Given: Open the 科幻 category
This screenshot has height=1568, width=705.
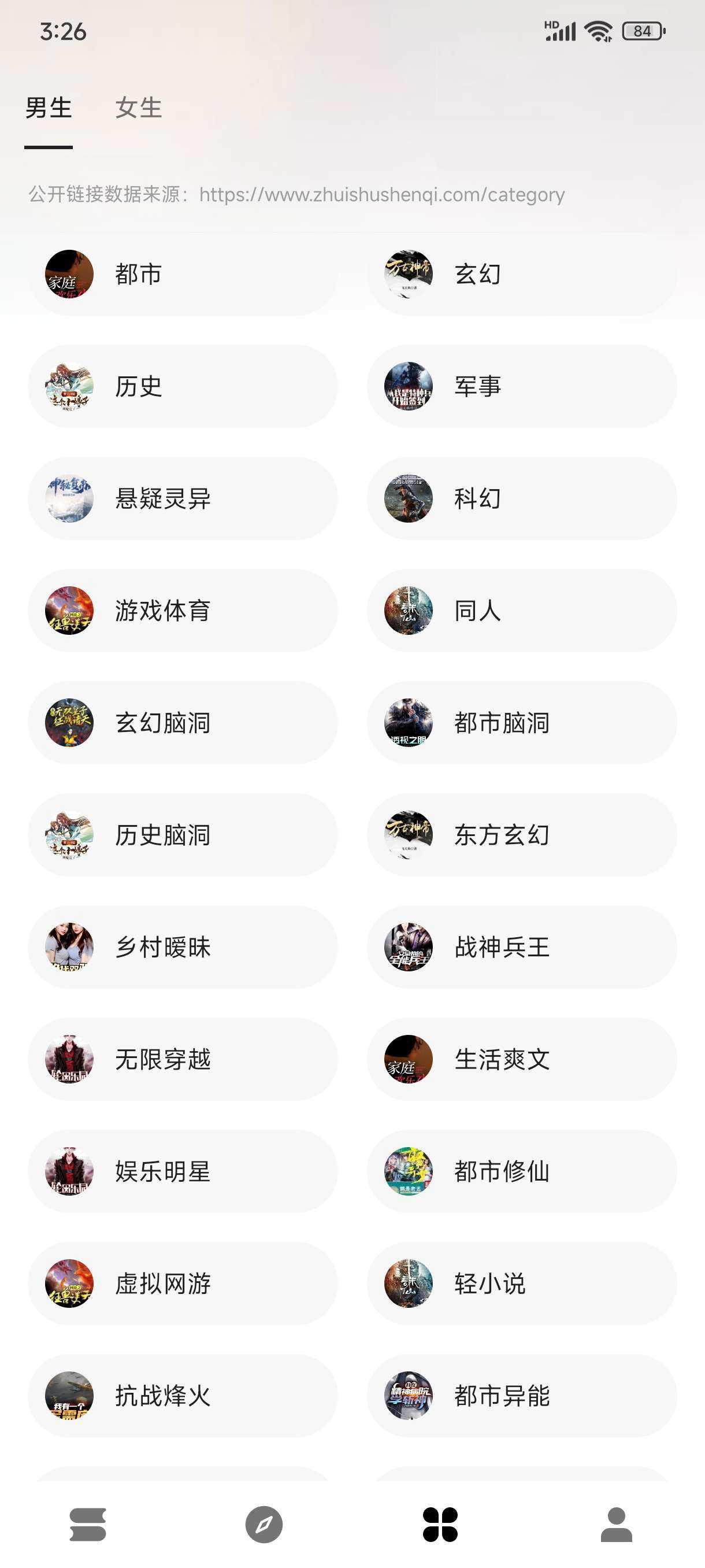Looking at the screenshot, I should [x=521, y=498].
